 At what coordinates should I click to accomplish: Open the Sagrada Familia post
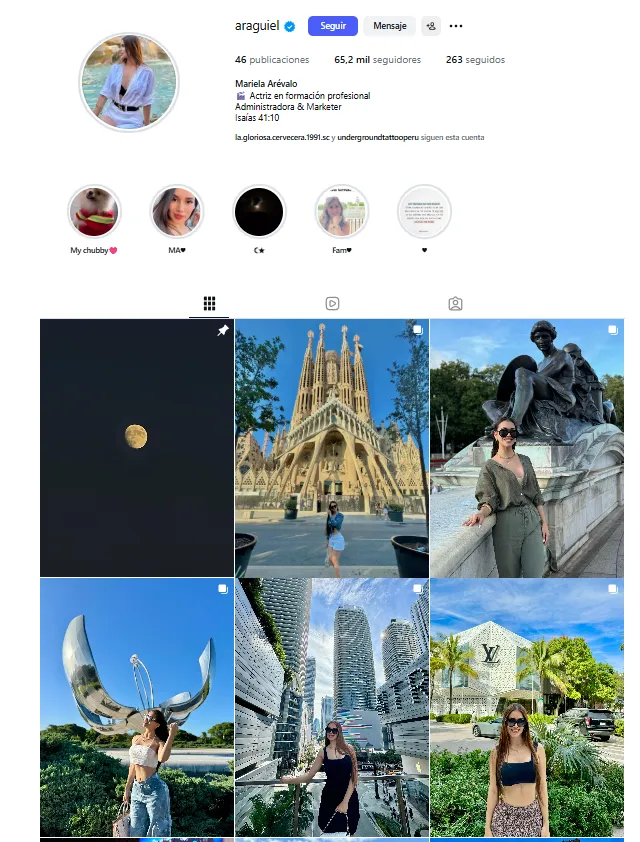click(331, 447)
